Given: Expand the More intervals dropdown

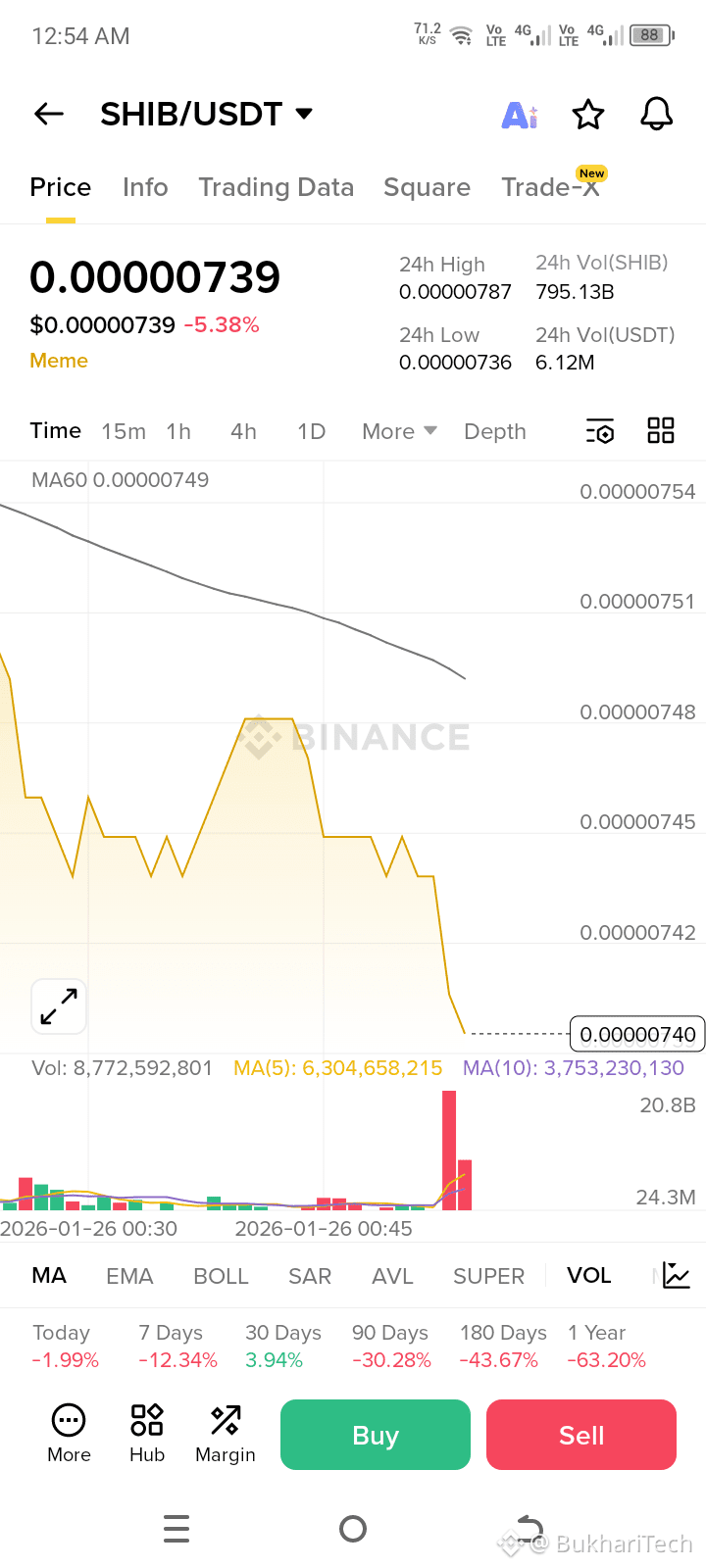Looking at the screenshot, I should pyautogui.click(x=399, y=431).
